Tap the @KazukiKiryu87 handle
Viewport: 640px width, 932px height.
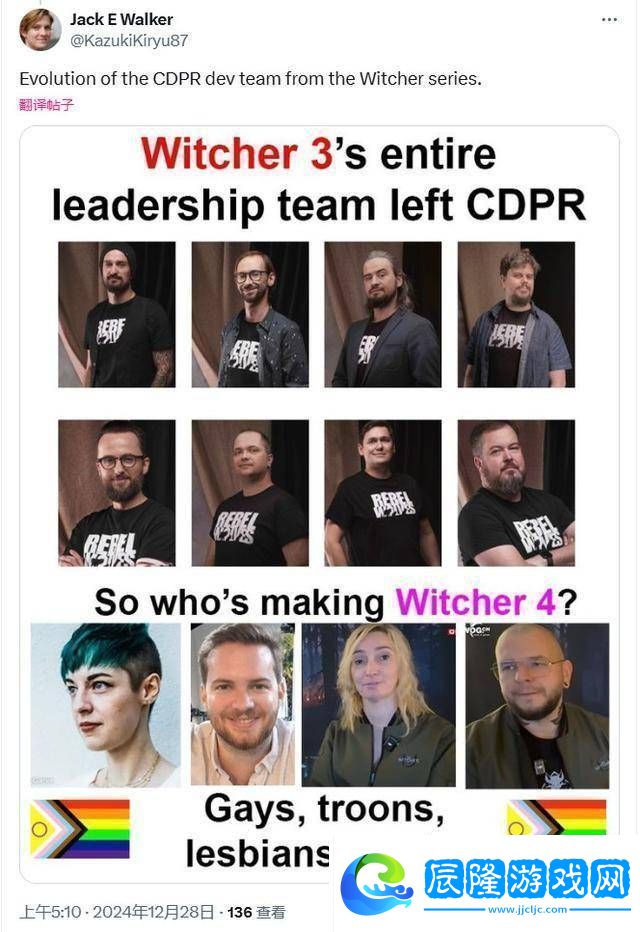coord(129,41)
